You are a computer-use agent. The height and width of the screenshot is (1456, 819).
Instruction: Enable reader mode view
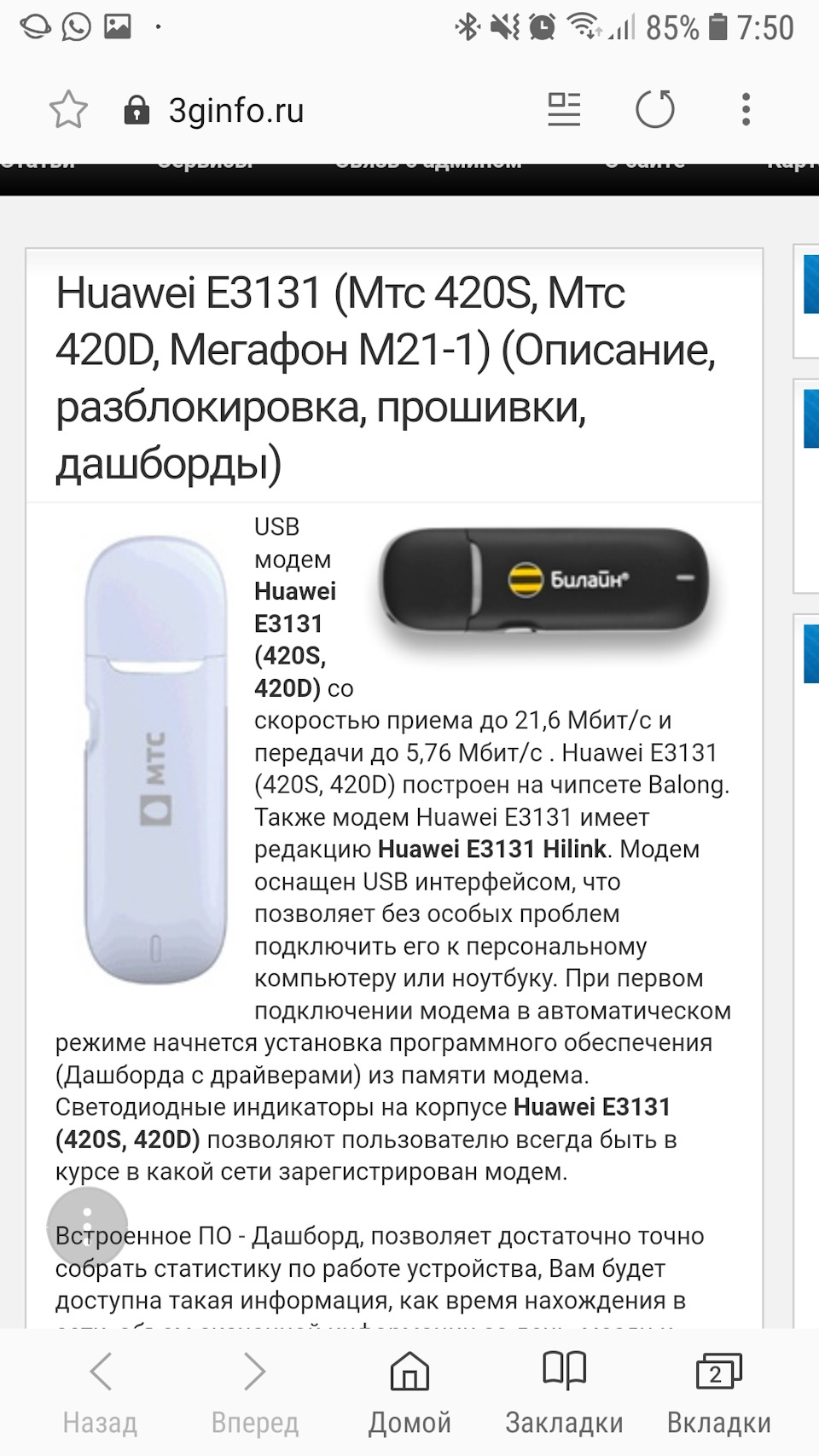[564, 110]
